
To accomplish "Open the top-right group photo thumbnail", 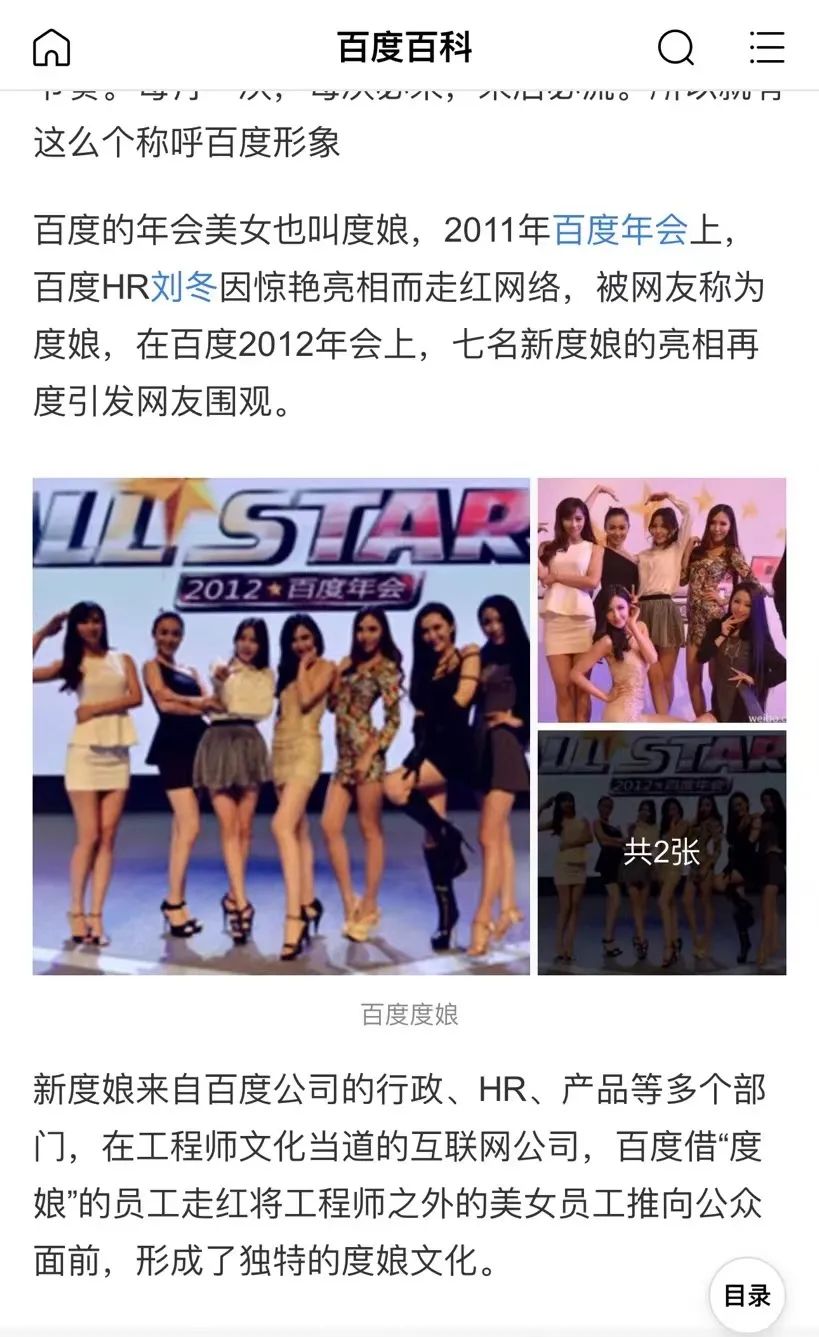I will click(661, 599).
